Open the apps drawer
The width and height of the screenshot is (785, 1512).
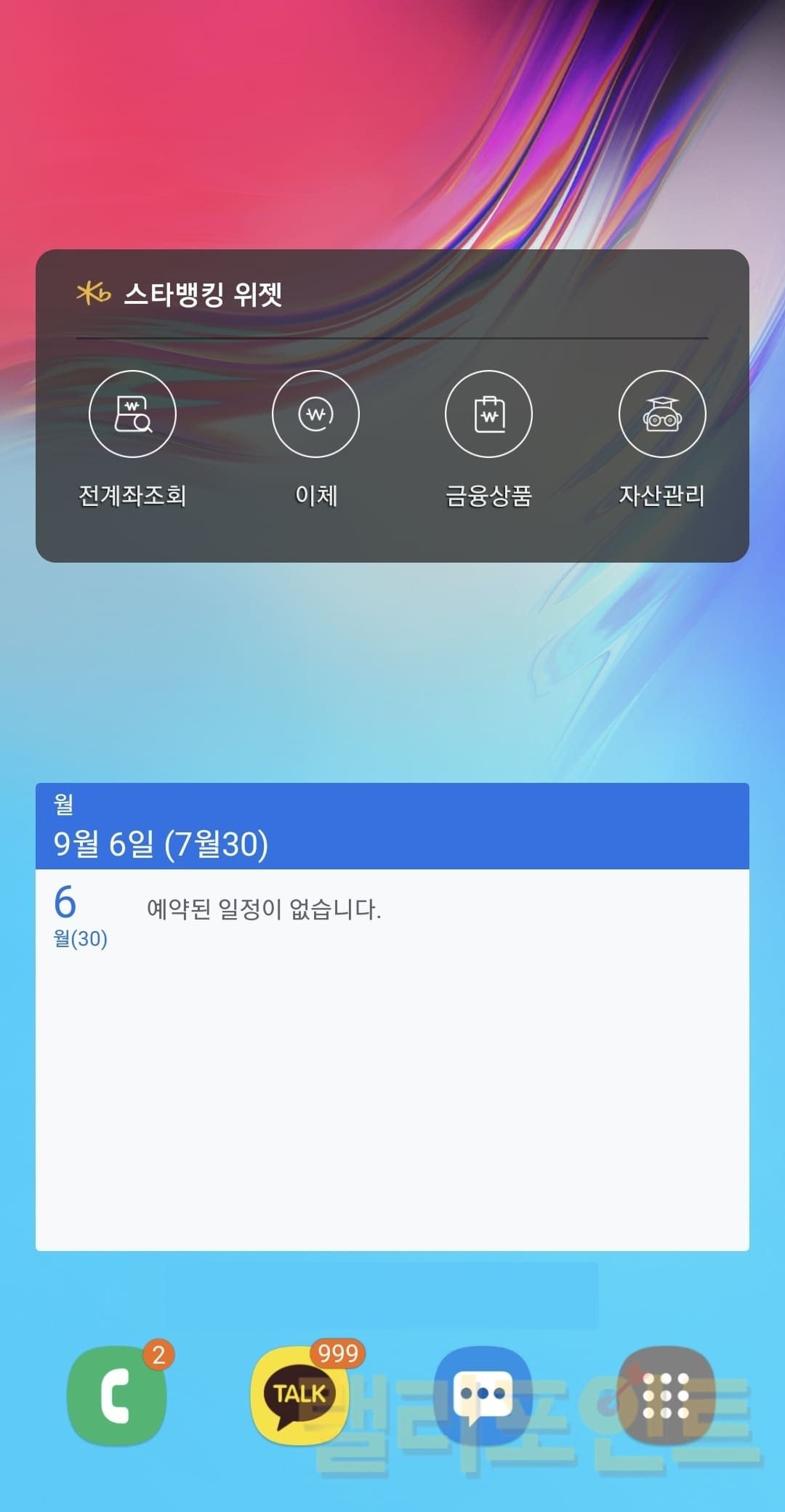pyautogui.click(x=665, y=1396)
